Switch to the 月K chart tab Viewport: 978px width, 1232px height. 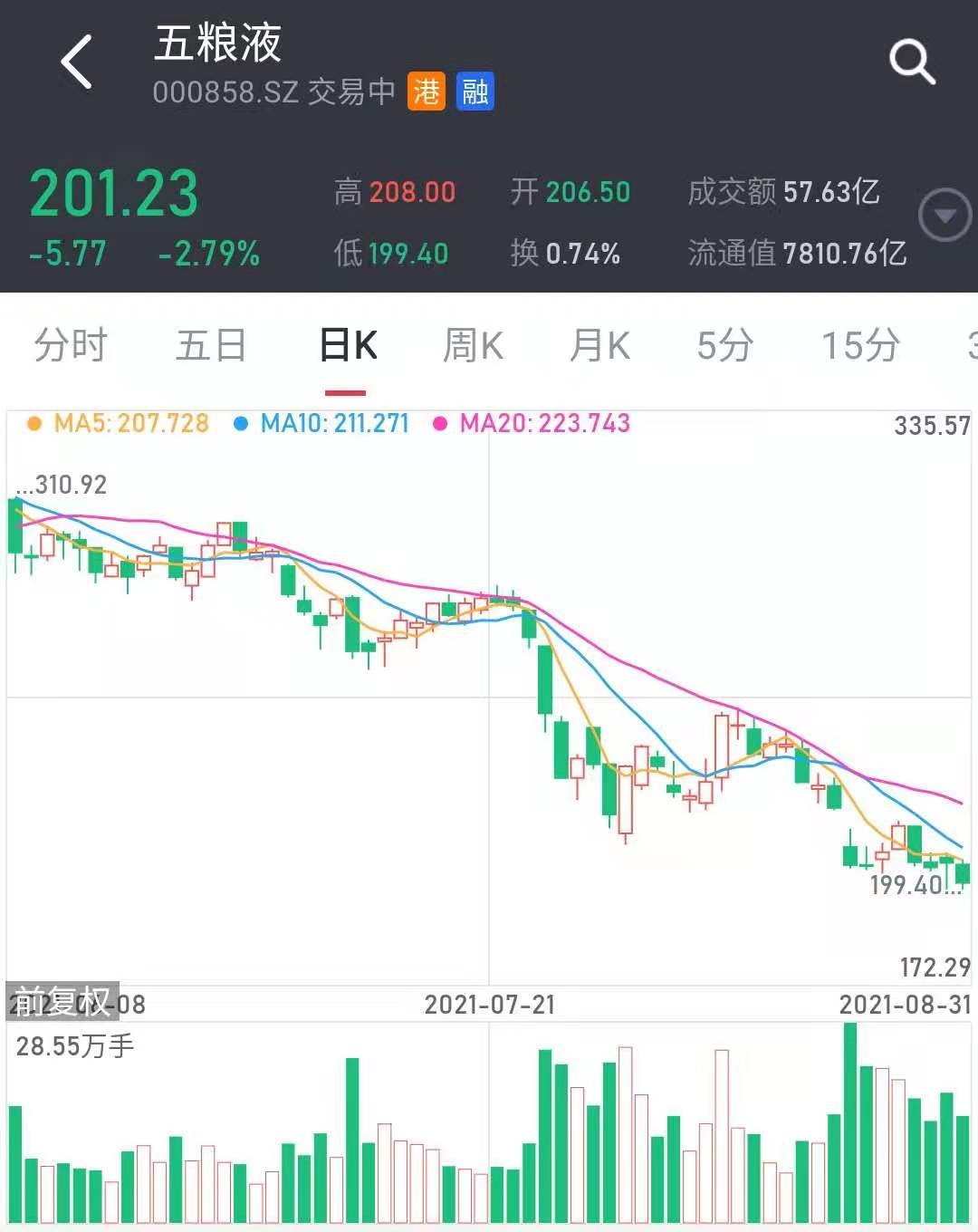tap(599, 346)
